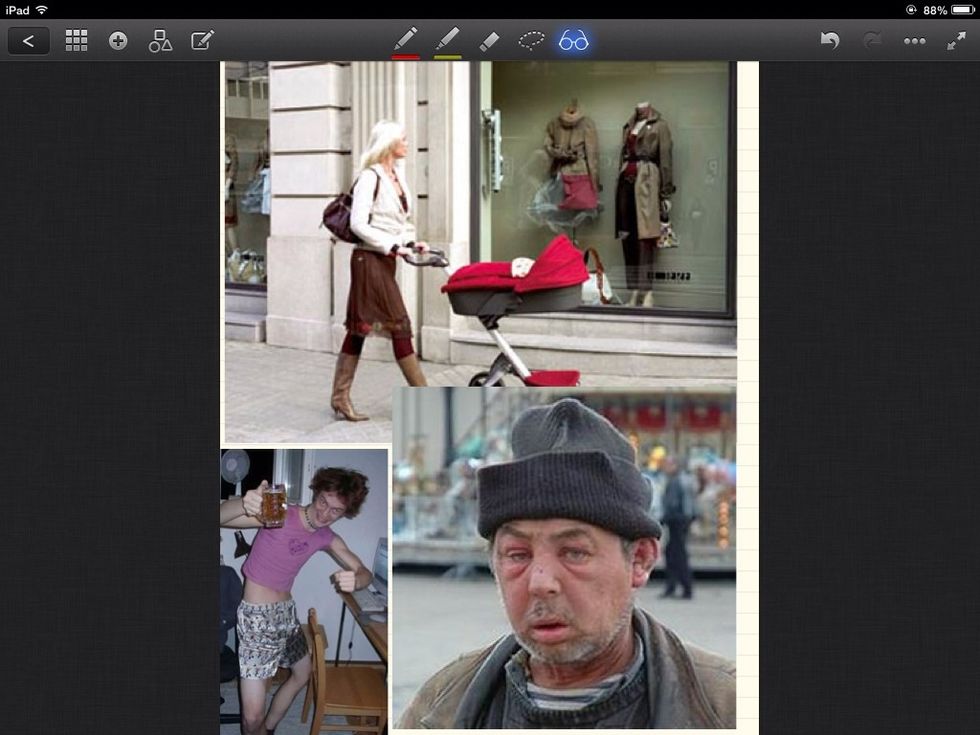Open the page grid overview

76,41
